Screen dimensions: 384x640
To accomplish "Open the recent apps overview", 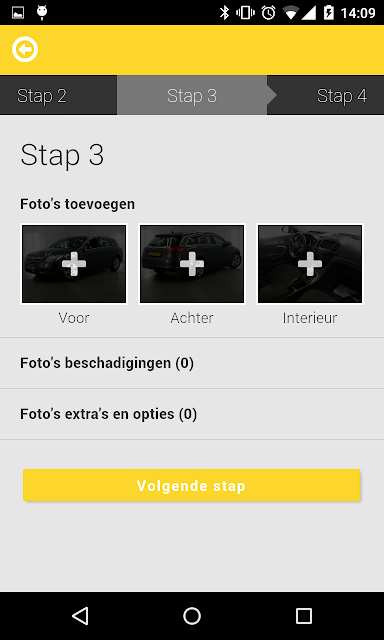I will [304, 616].
